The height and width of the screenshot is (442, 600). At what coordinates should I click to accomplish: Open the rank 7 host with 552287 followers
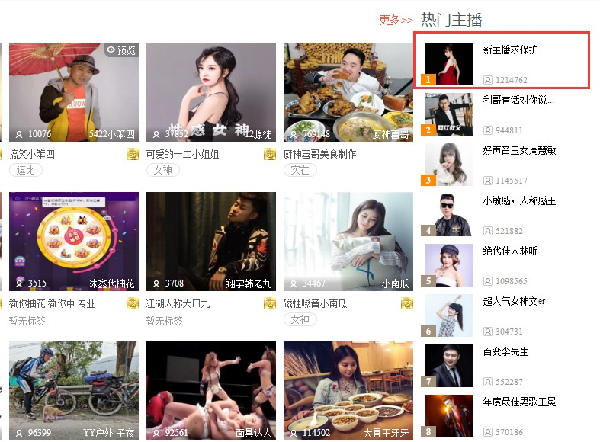(447, 366)
